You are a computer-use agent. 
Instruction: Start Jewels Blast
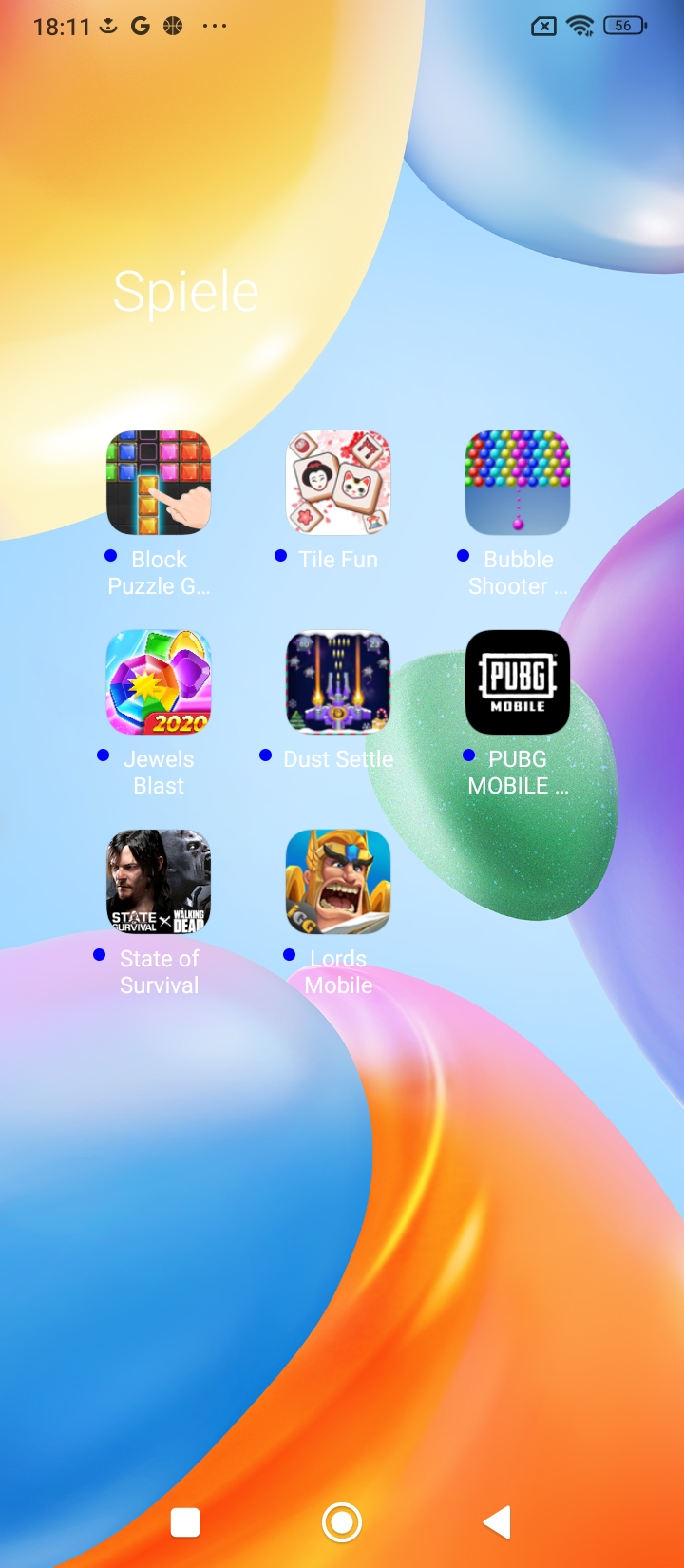(159, 682)
